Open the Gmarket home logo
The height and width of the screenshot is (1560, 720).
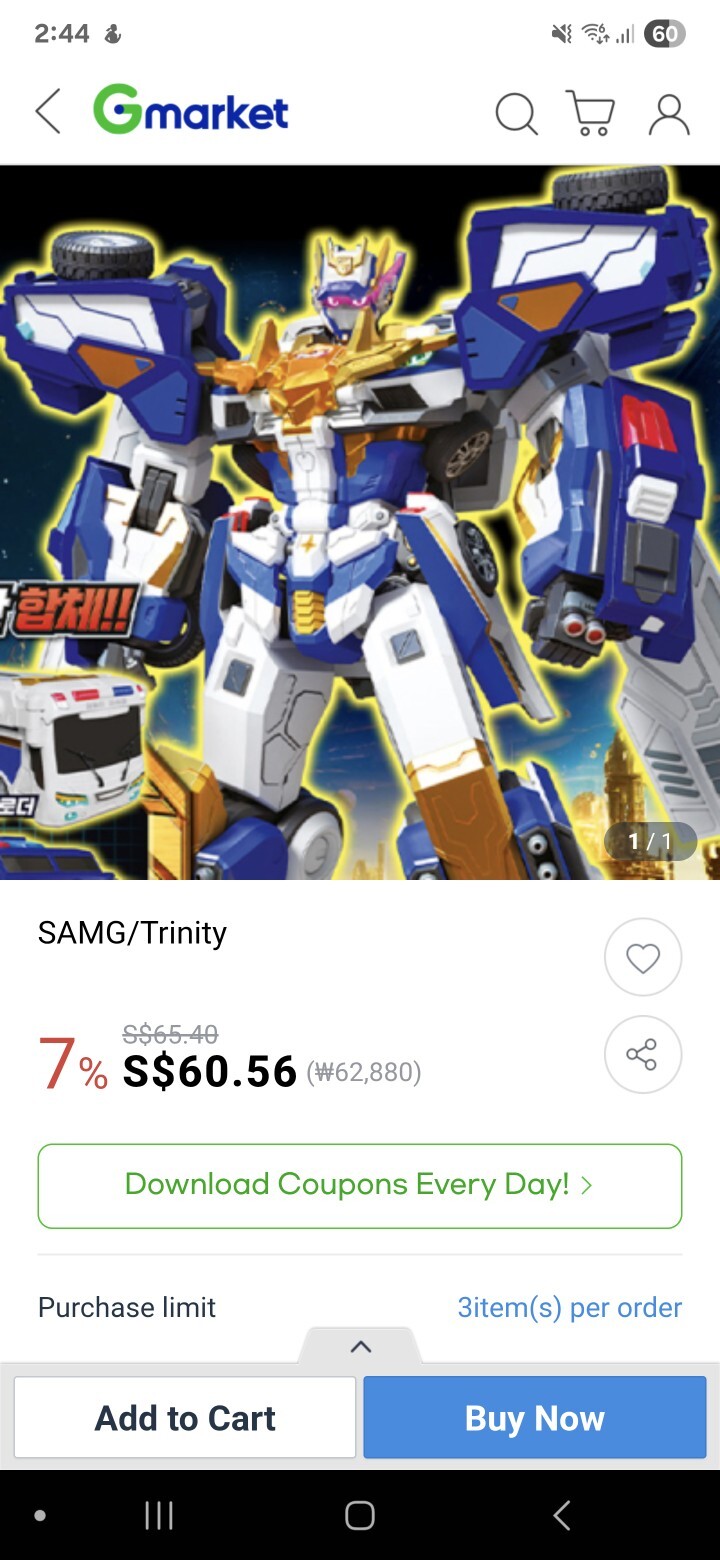coord(191,110)
